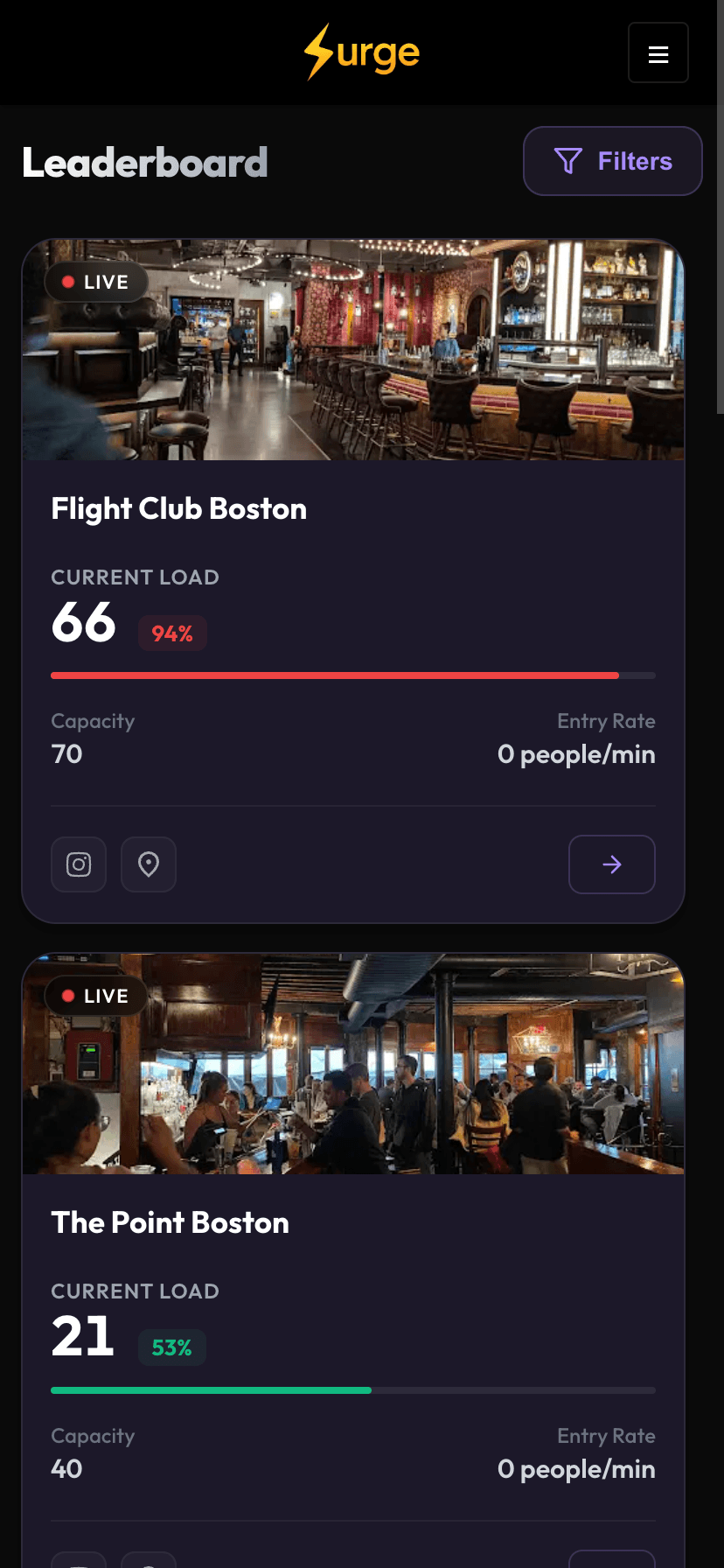This screenshot has height=1568, width=724.
Task: View Flight Club Boston's location pin
Action: click(149, 864)
